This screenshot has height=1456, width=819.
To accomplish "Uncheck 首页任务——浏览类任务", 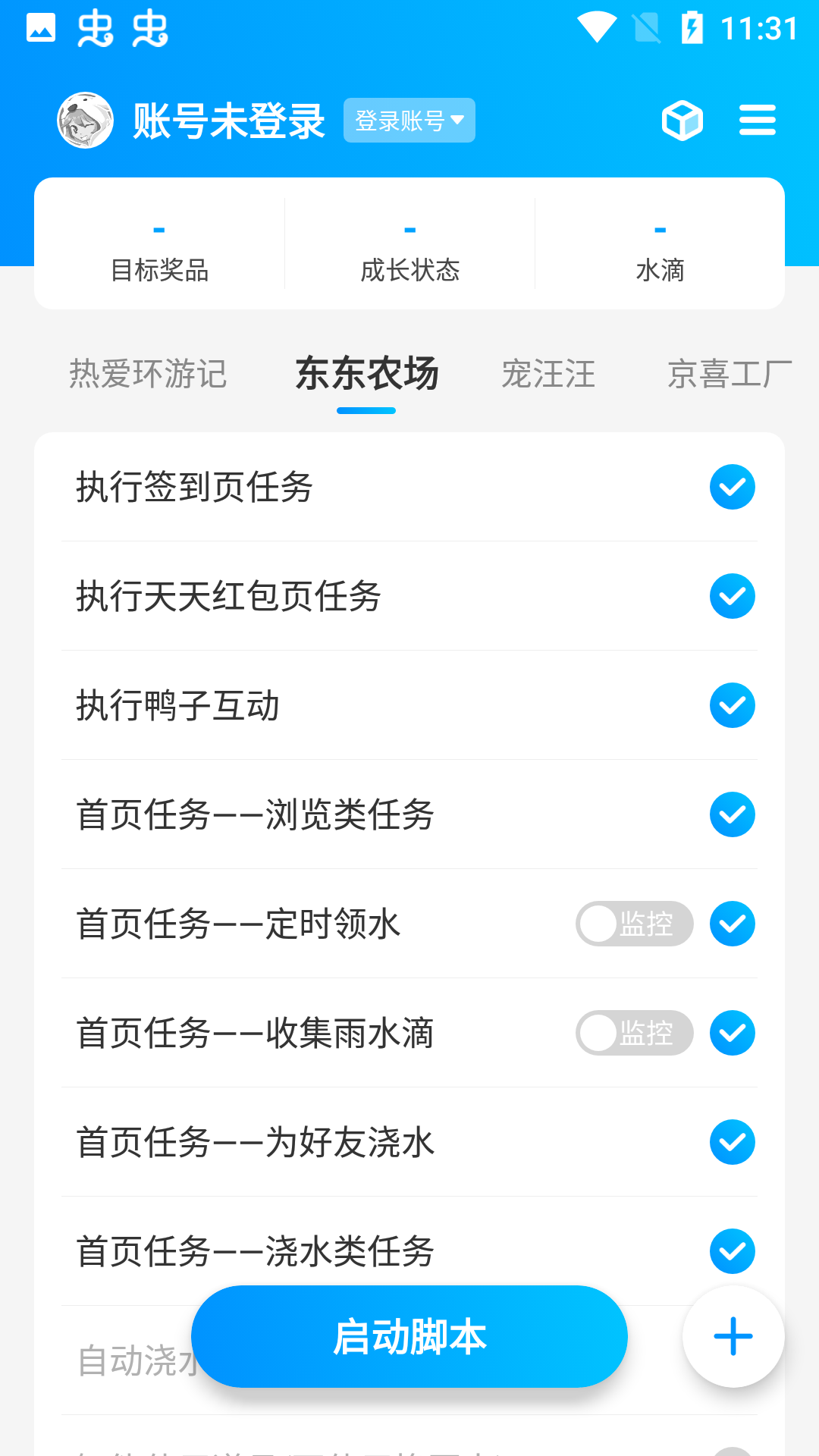I will click(732, 814).
